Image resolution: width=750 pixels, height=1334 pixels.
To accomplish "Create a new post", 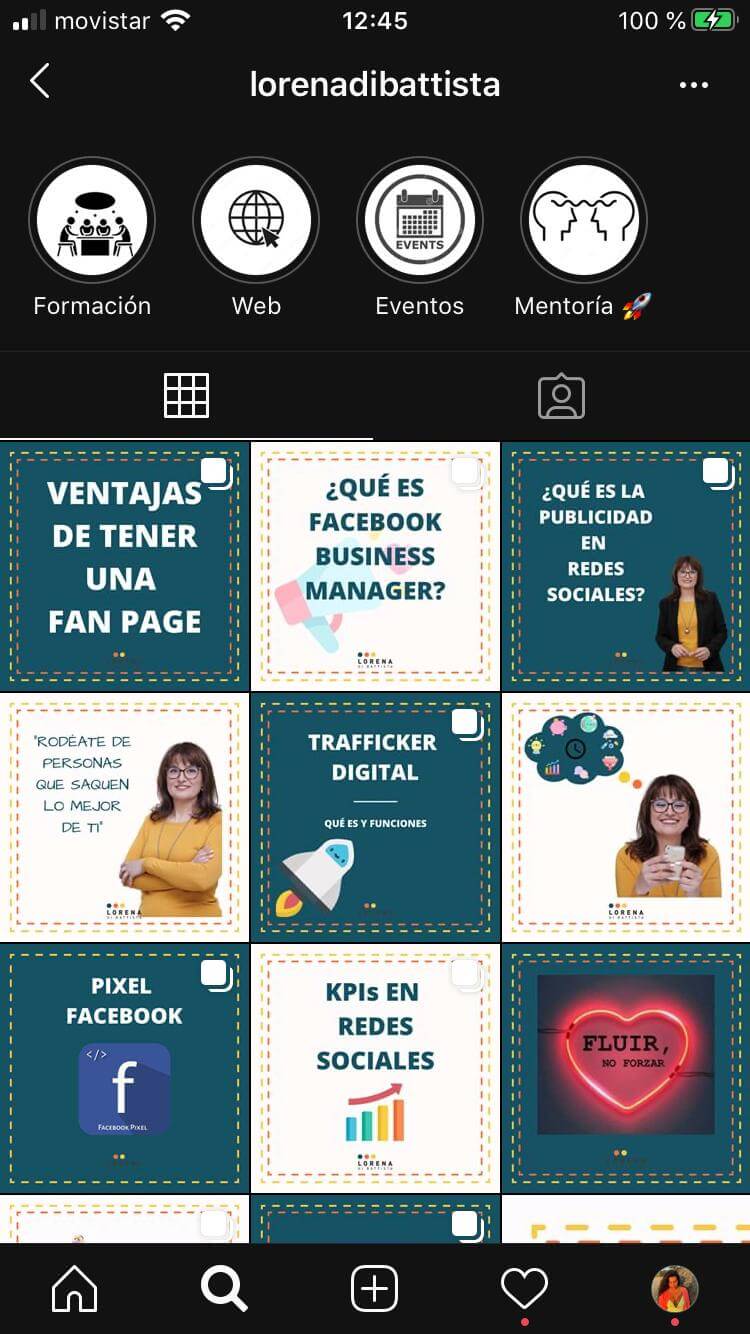I will tap(375, 1289).
